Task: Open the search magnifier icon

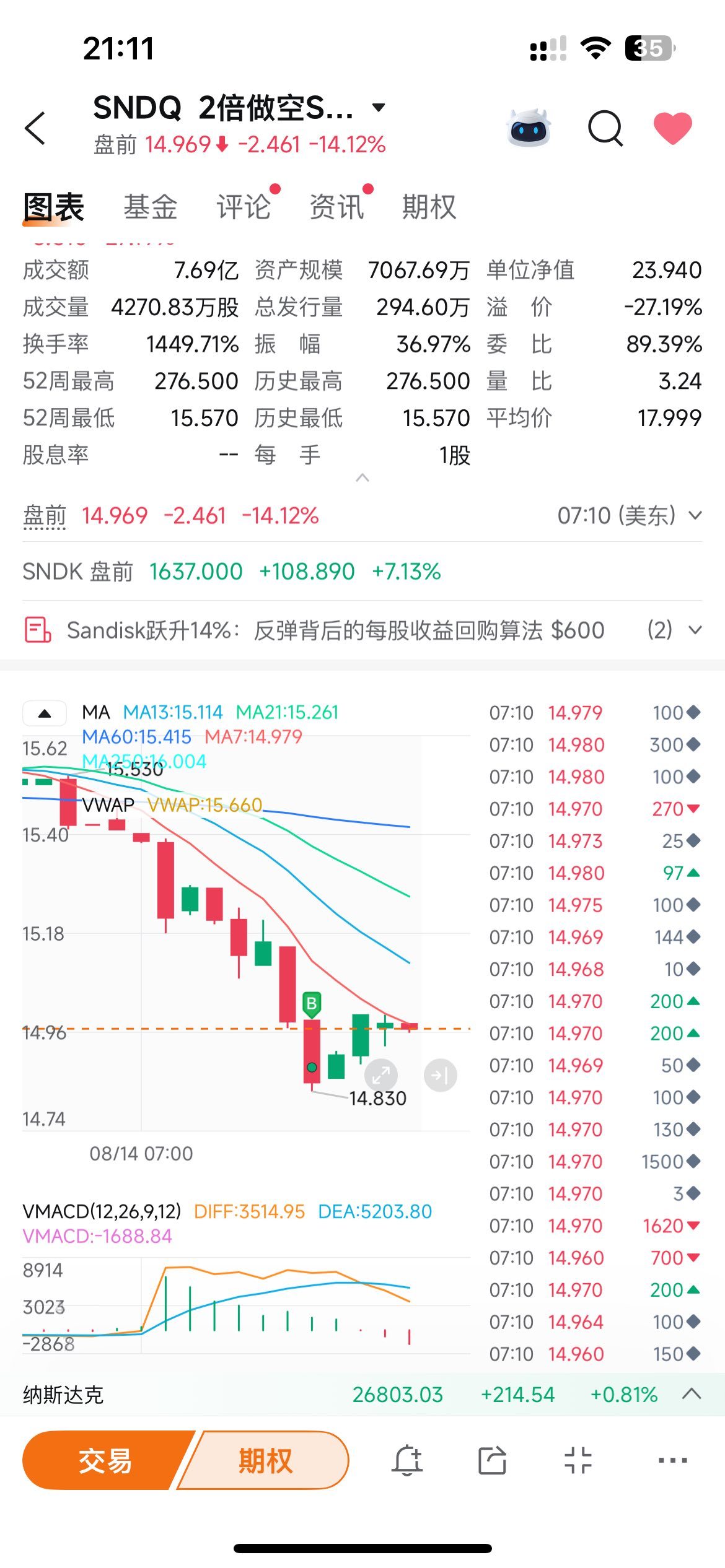Action: (x=605, y=128)
